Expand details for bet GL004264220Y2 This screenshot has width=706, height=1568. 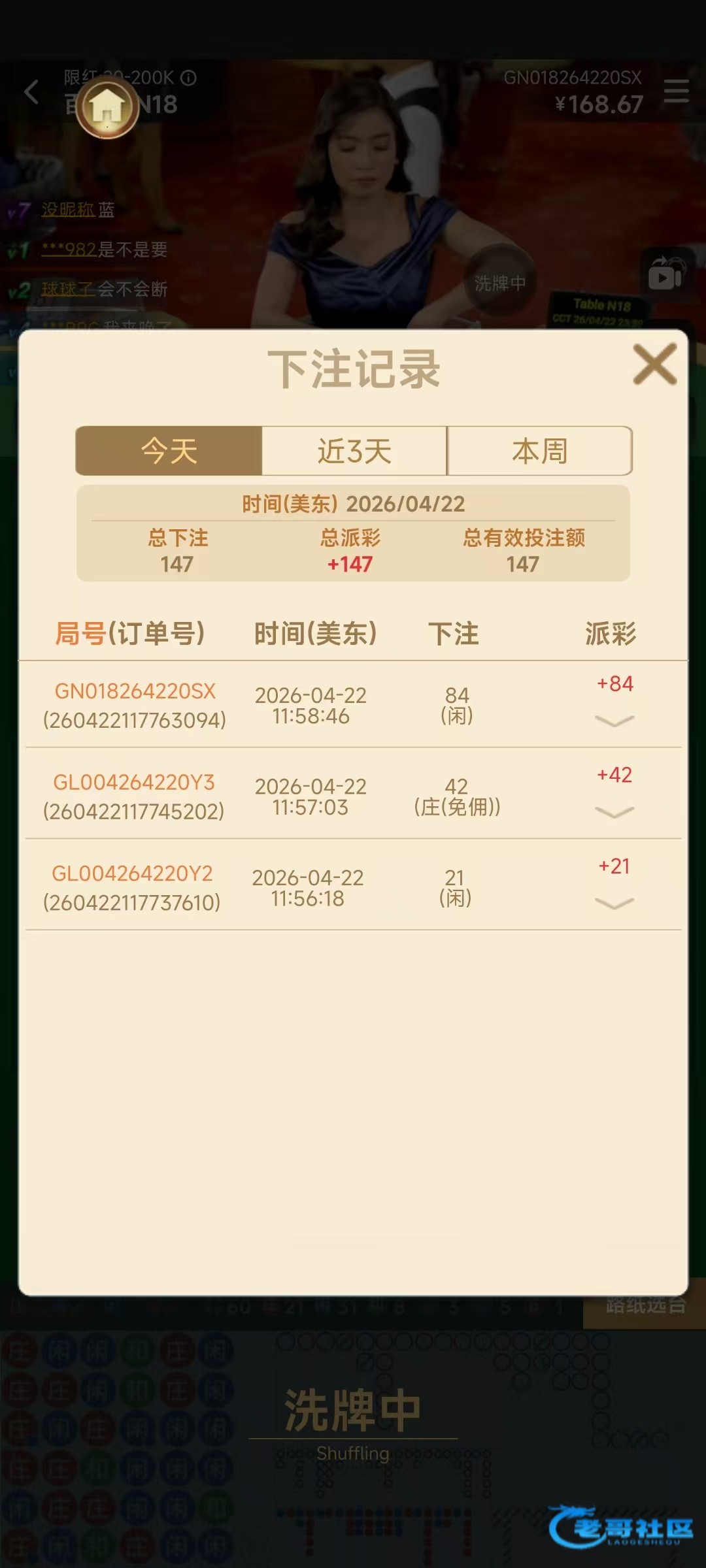(614, 904)
